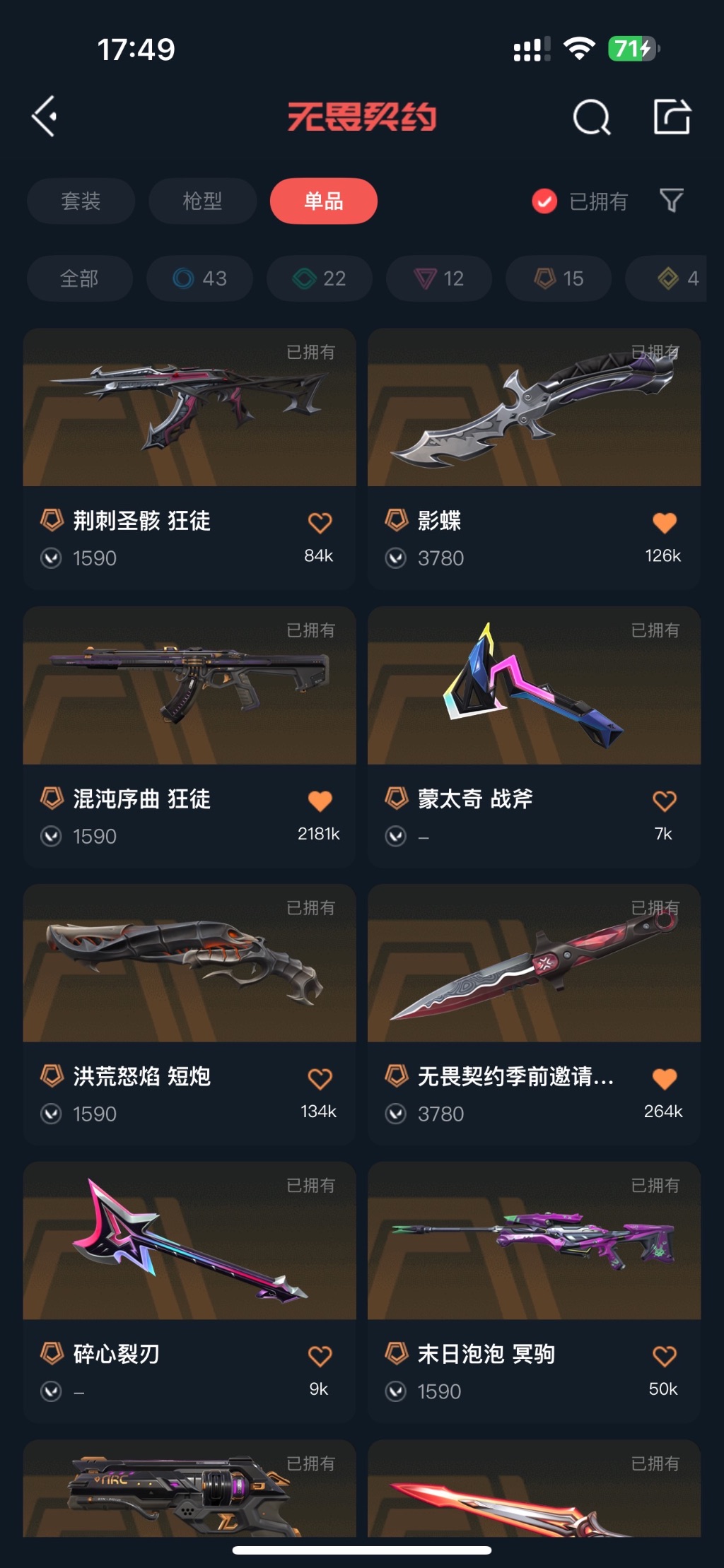The image size is (724, 1568).
Task: Filter by the tier chip showing 43
Action: point(199,278)
